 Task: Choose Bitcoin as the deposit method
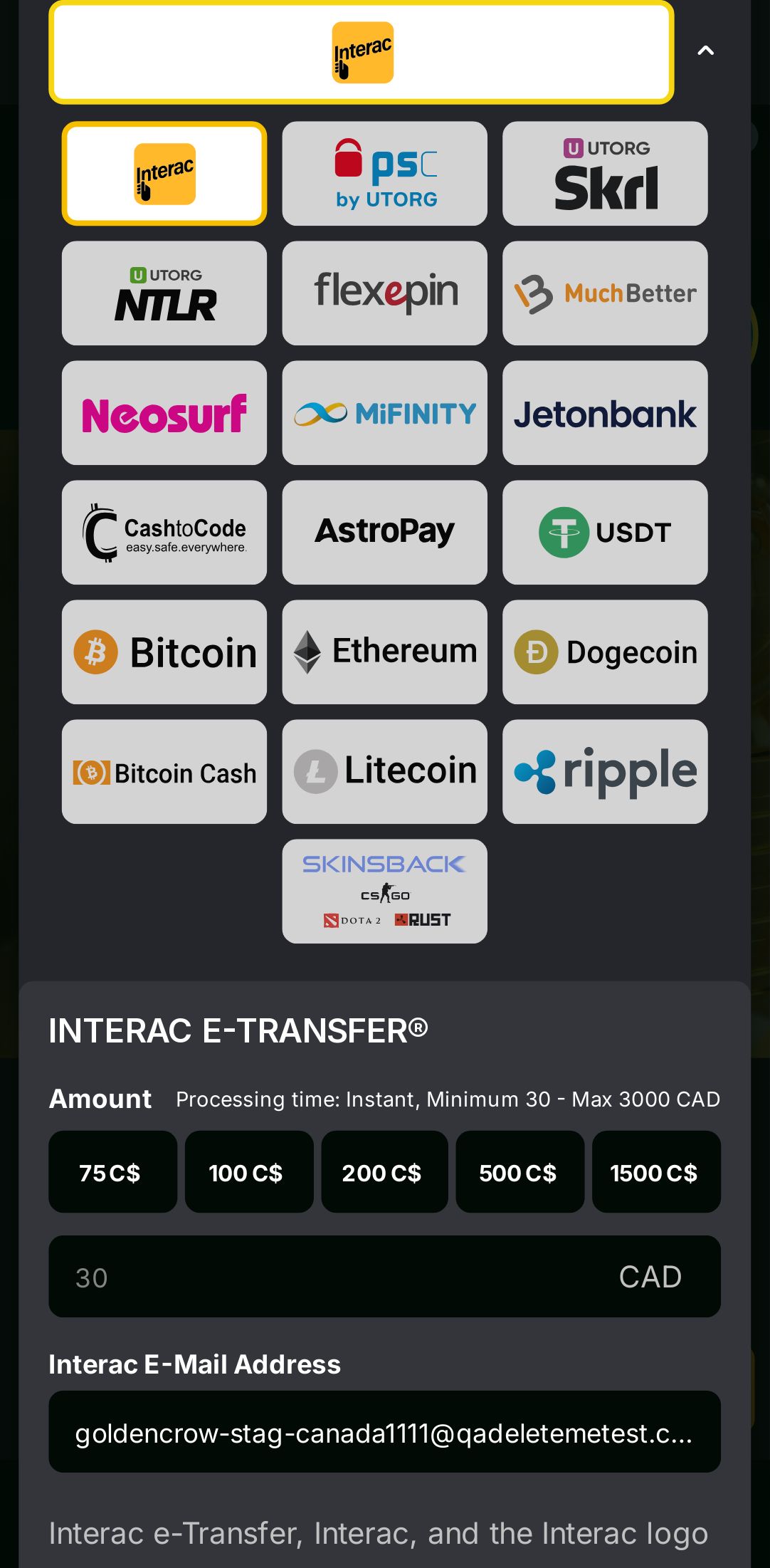164,652
